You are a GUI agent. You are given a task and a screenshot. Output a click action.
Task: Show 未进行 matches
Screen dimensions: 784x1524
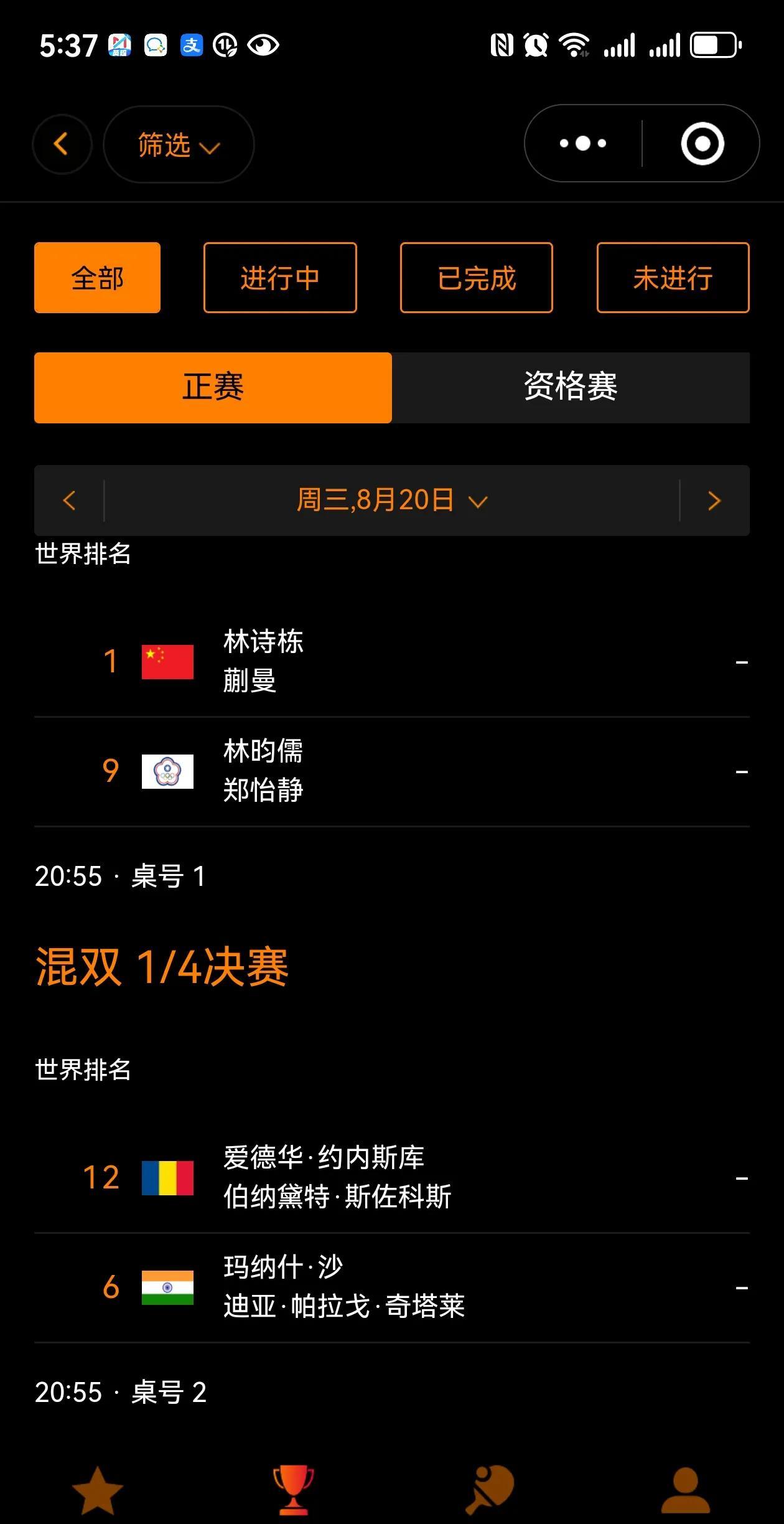(x=673, y=278)
